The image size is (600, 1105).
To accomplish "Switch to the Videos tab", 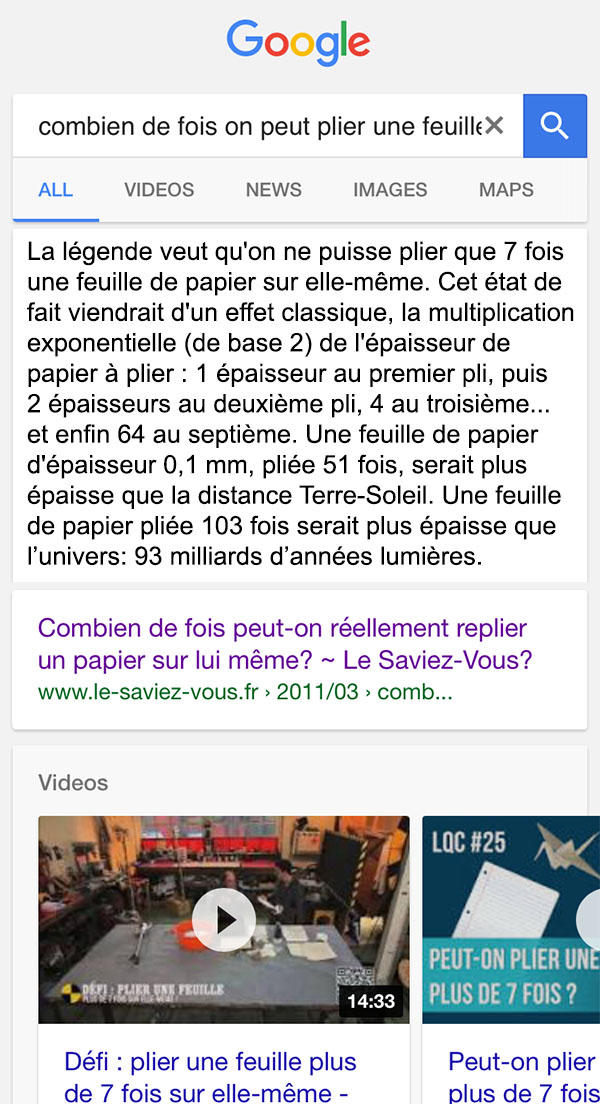I will pos(159,190).
